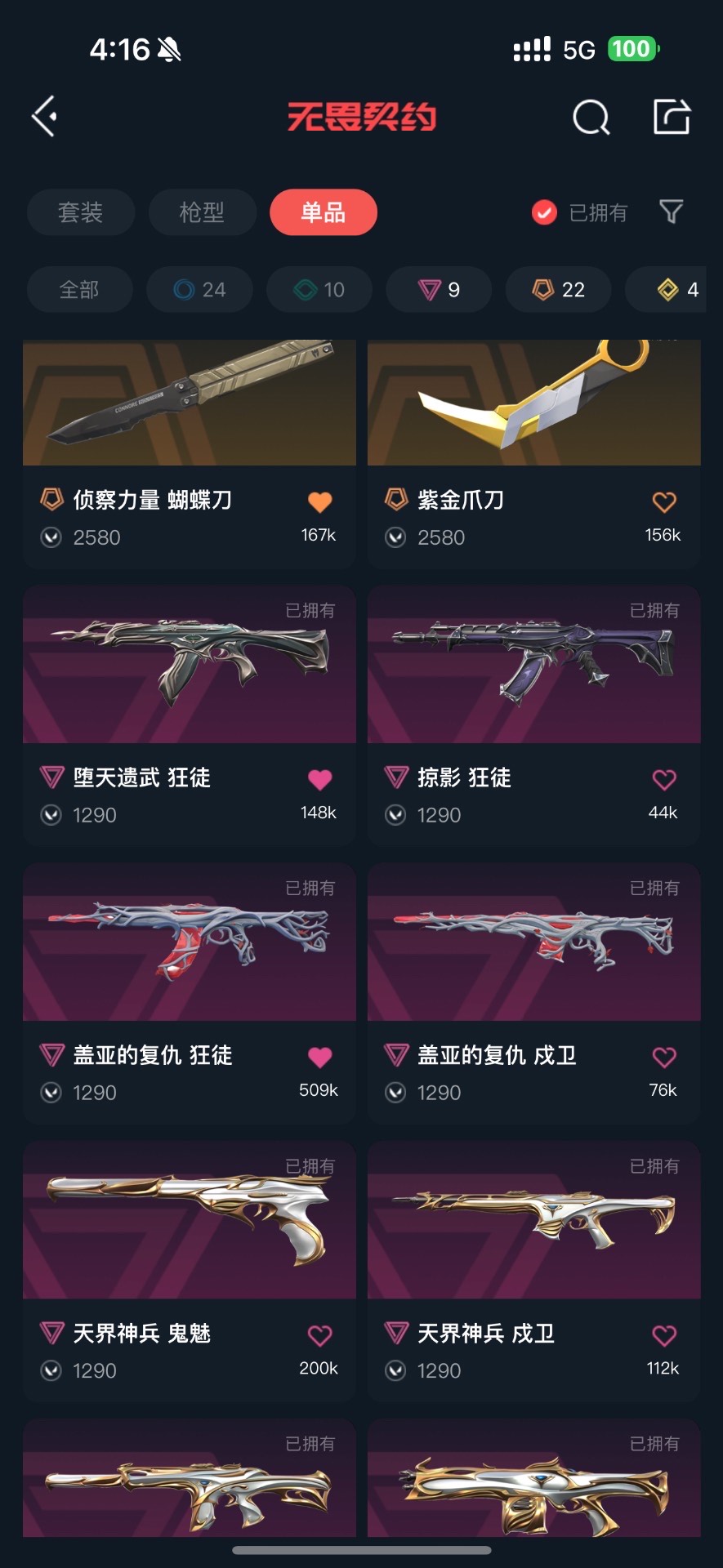Like the 天界神兵 戍卫 skin
The image size is (723, 1568).
pos(663,1336)
